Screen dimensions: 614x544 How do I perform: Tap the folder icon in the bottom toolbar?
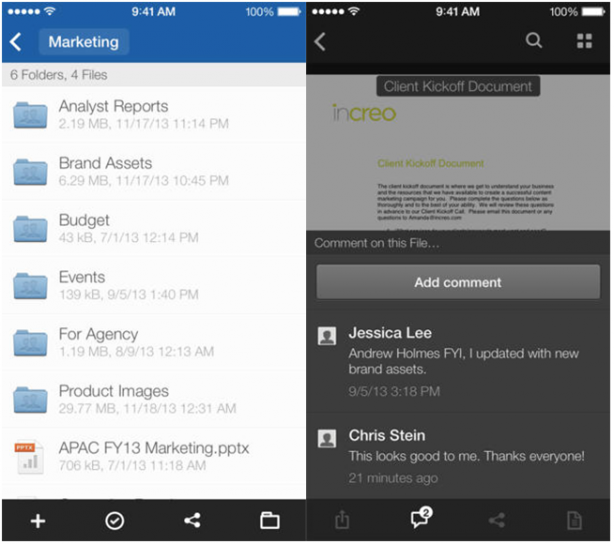(269, 521)
